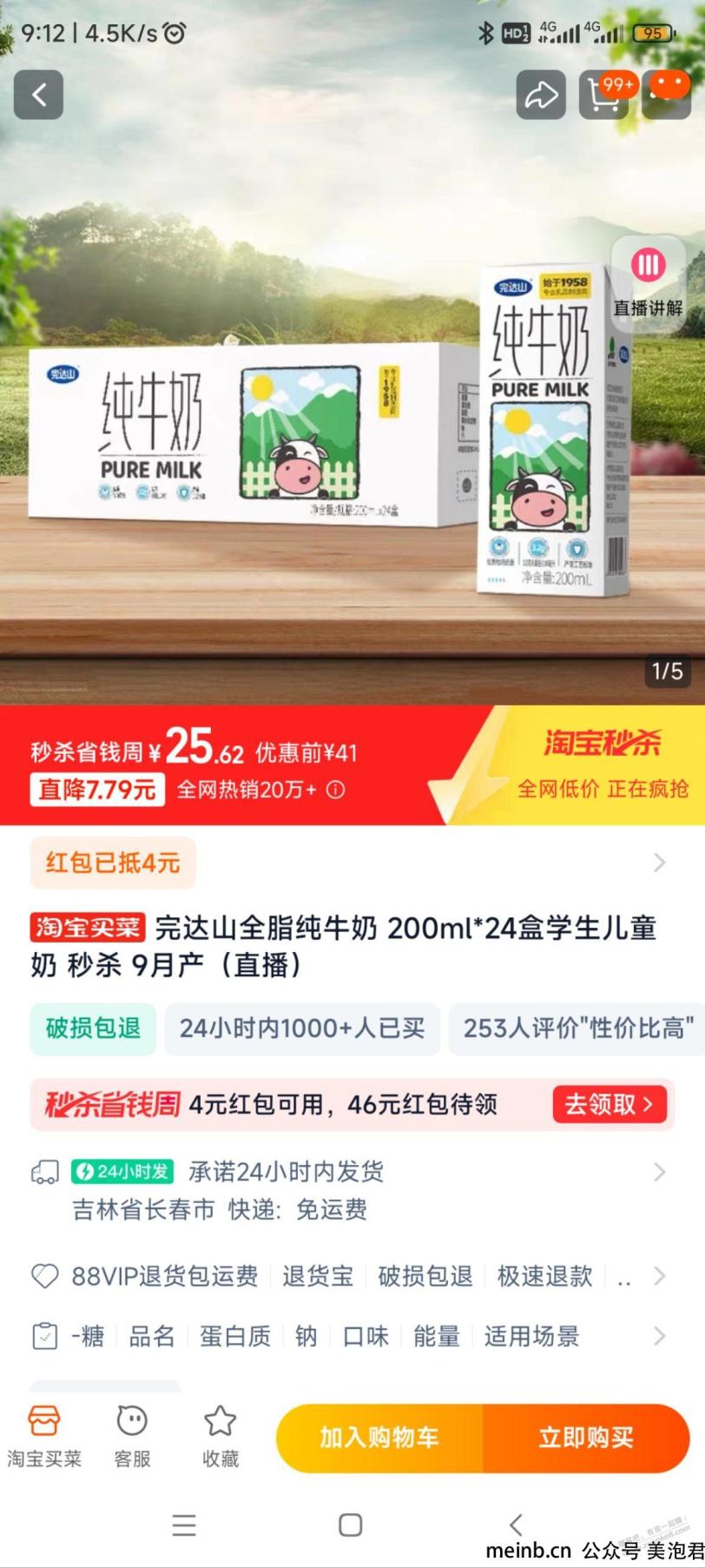The height and width of the screenshot is (1568, 705).
Task: Open the 完达山 milk product image
Action: (x=352, y=434)
